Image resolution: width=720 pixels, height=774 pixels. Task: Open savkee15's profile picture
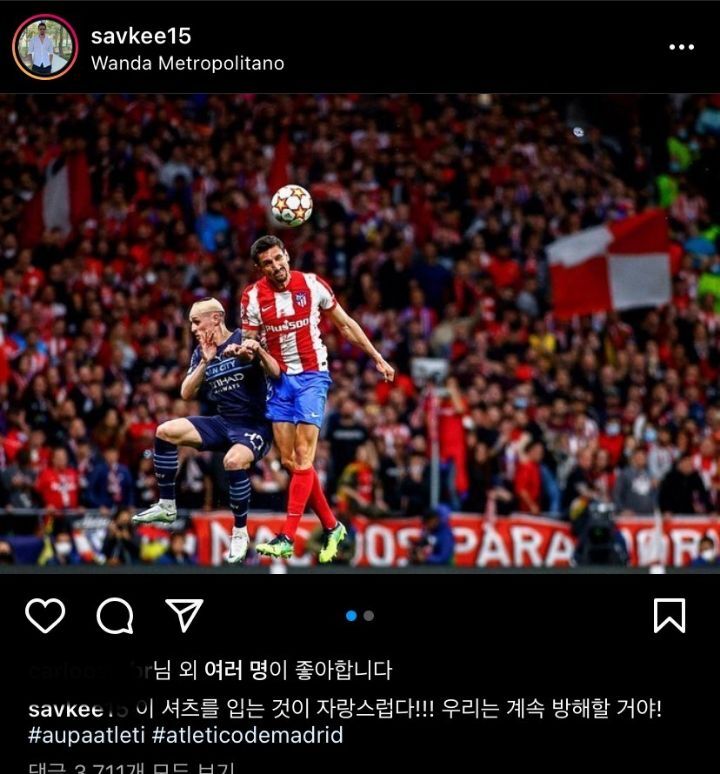point(44,47)
